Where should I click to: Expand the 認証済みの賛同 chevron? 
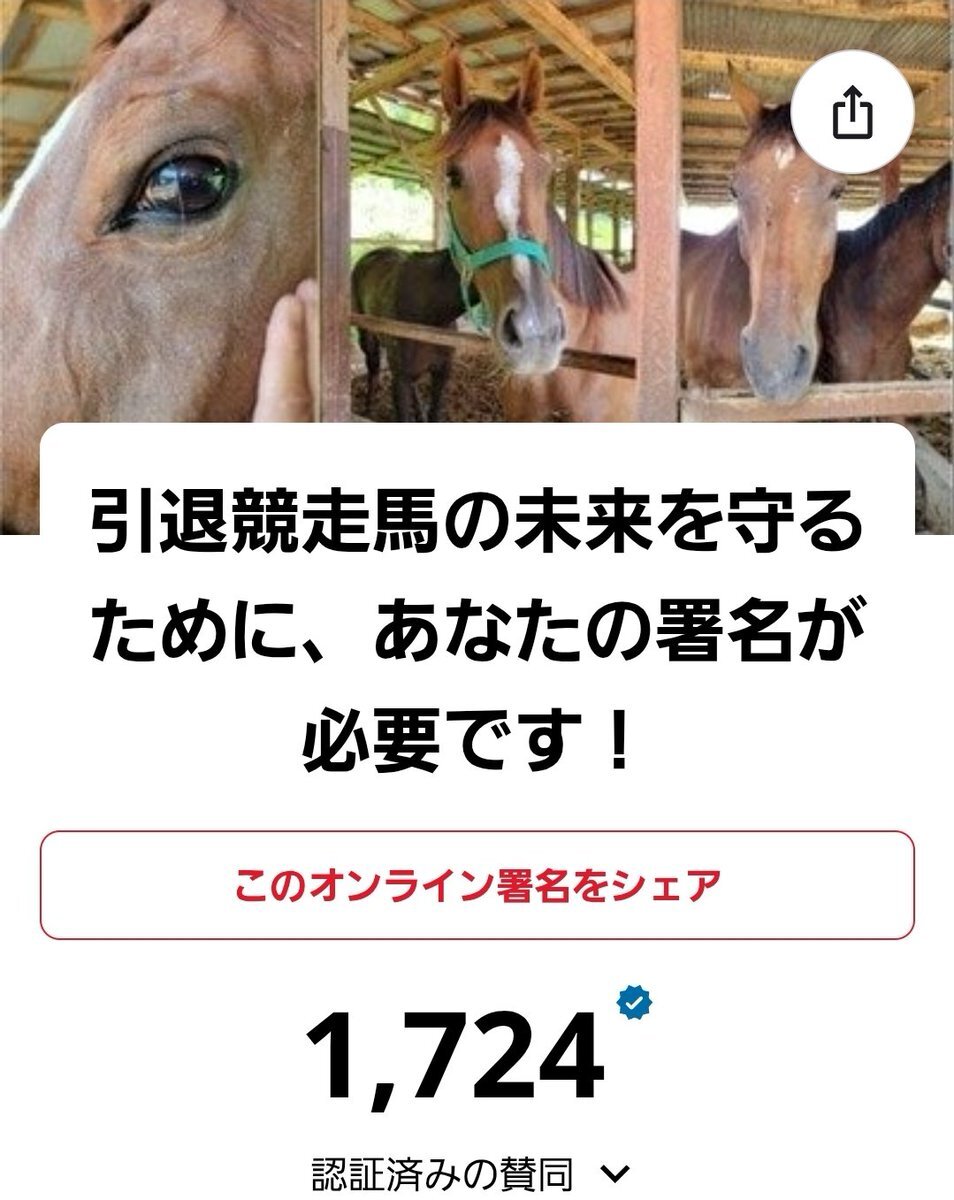point(617,1173)
